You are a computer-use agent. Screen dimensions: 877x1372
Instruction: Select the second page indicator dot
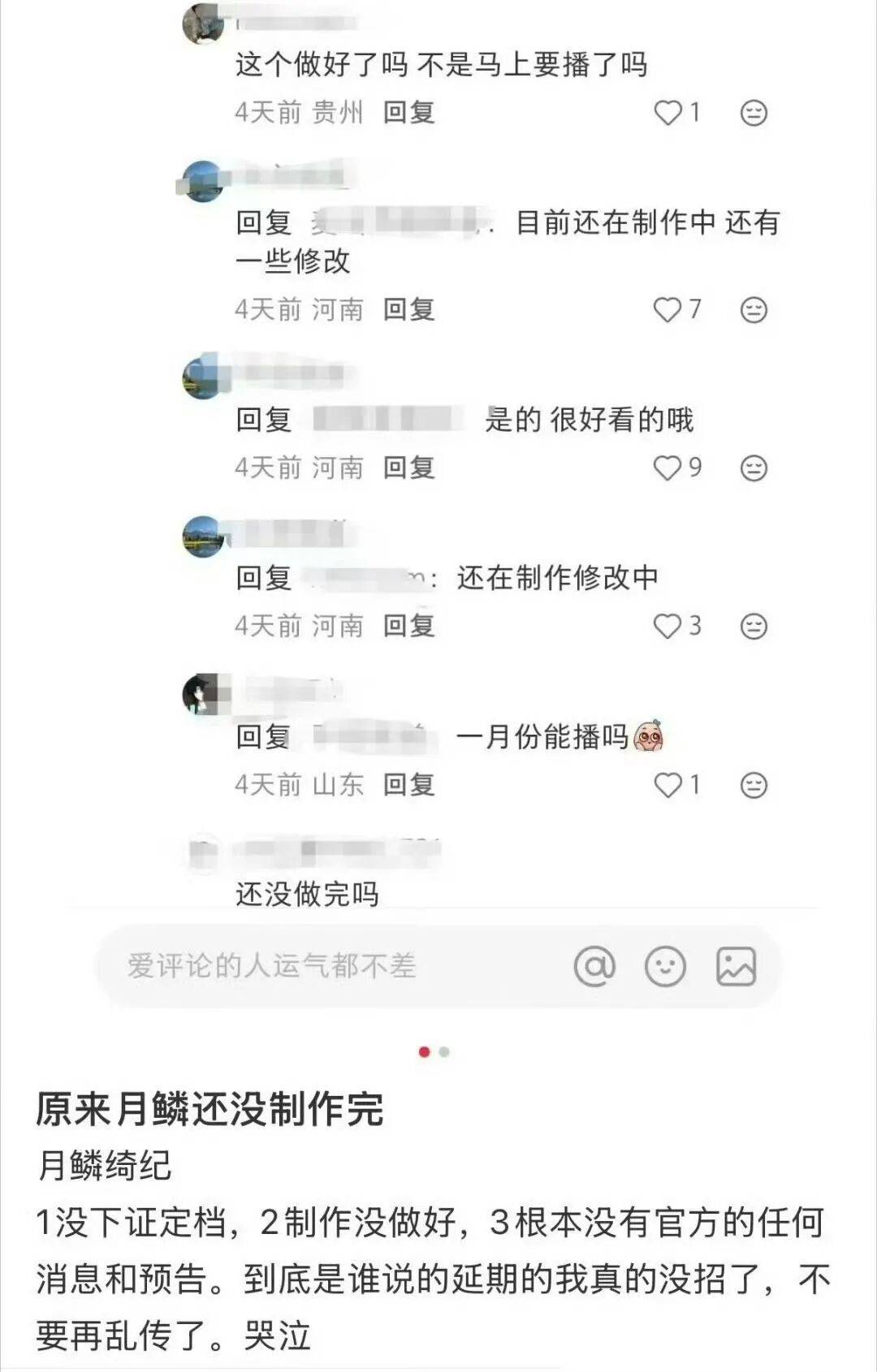click(444, 1051)
